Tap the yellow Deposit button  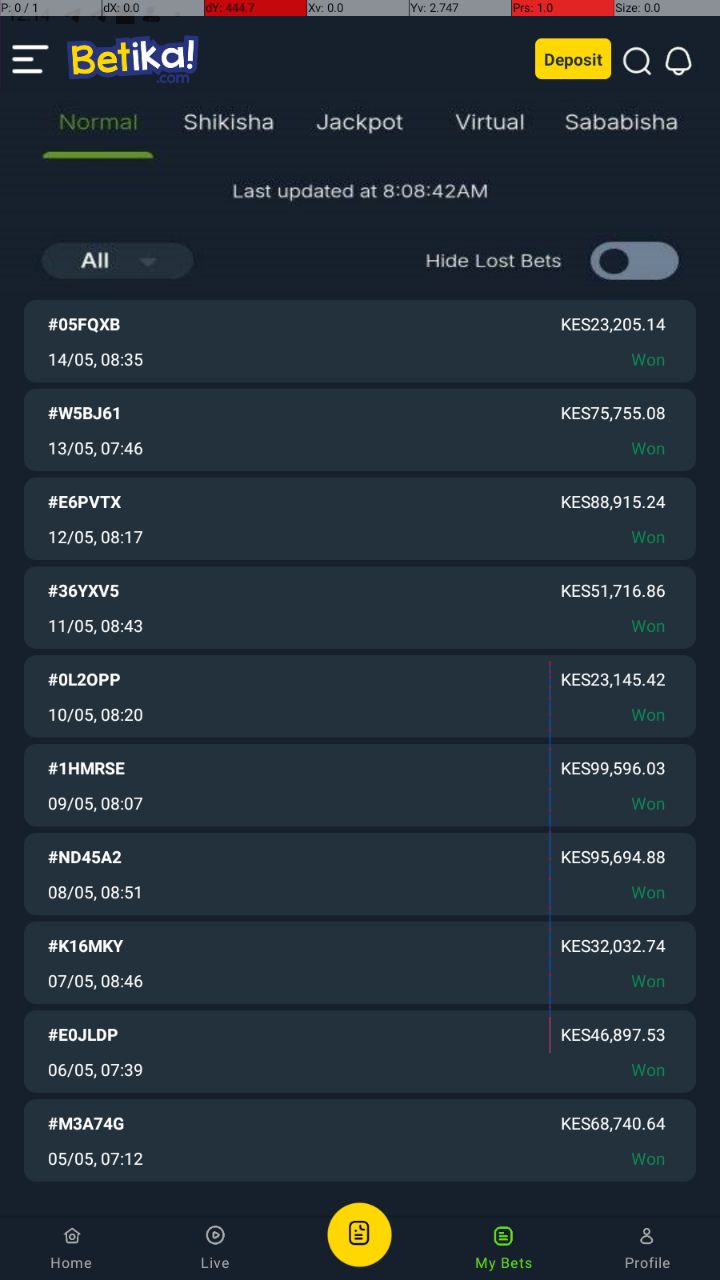coord(573,59)
